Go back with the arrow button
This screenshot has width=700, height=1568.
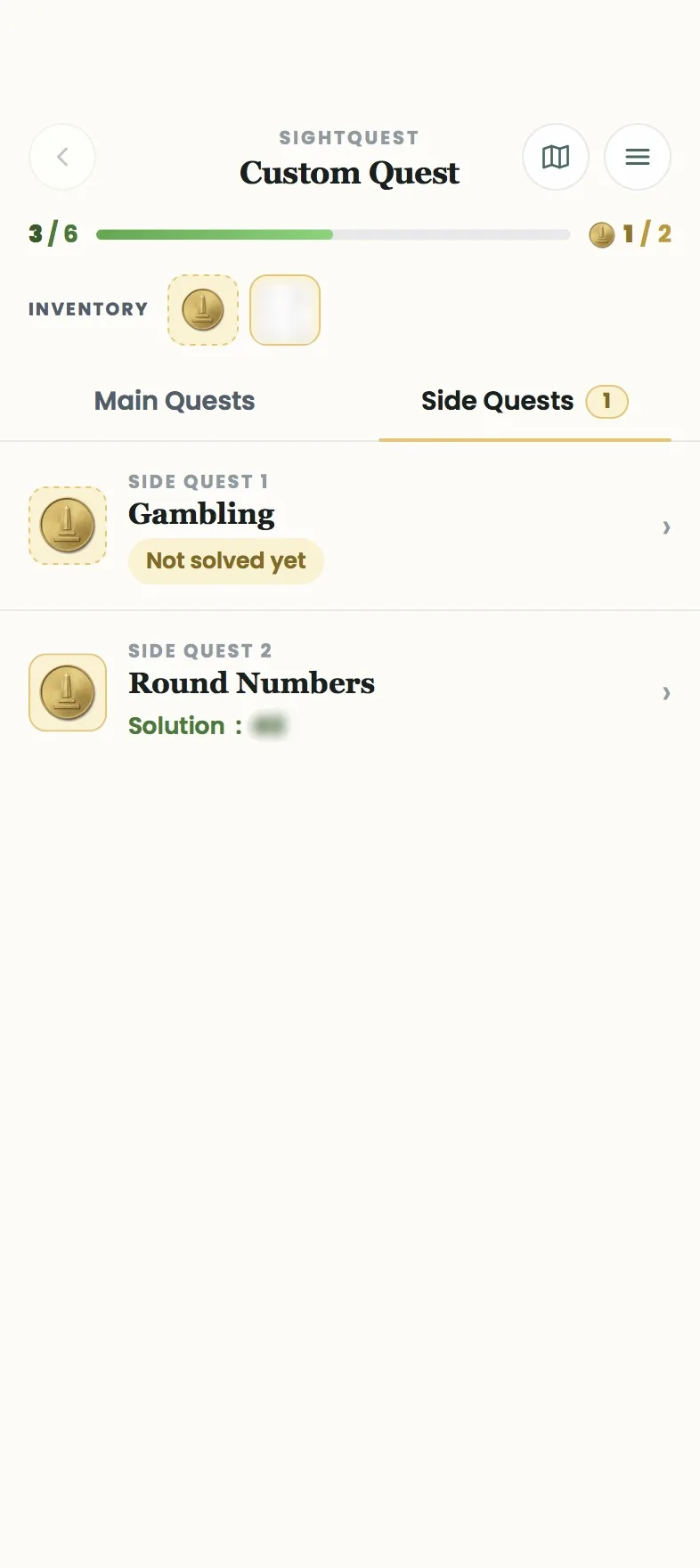[62, 157]
